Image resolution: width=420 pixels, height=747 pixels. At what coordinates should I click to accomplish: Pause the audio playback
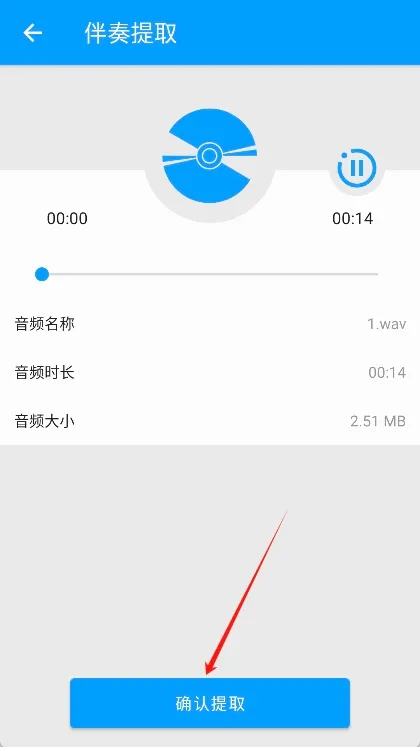coord(357,168)
